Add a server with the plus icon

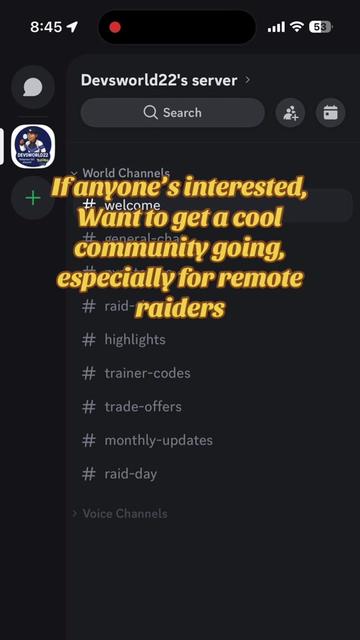(33, 198)
